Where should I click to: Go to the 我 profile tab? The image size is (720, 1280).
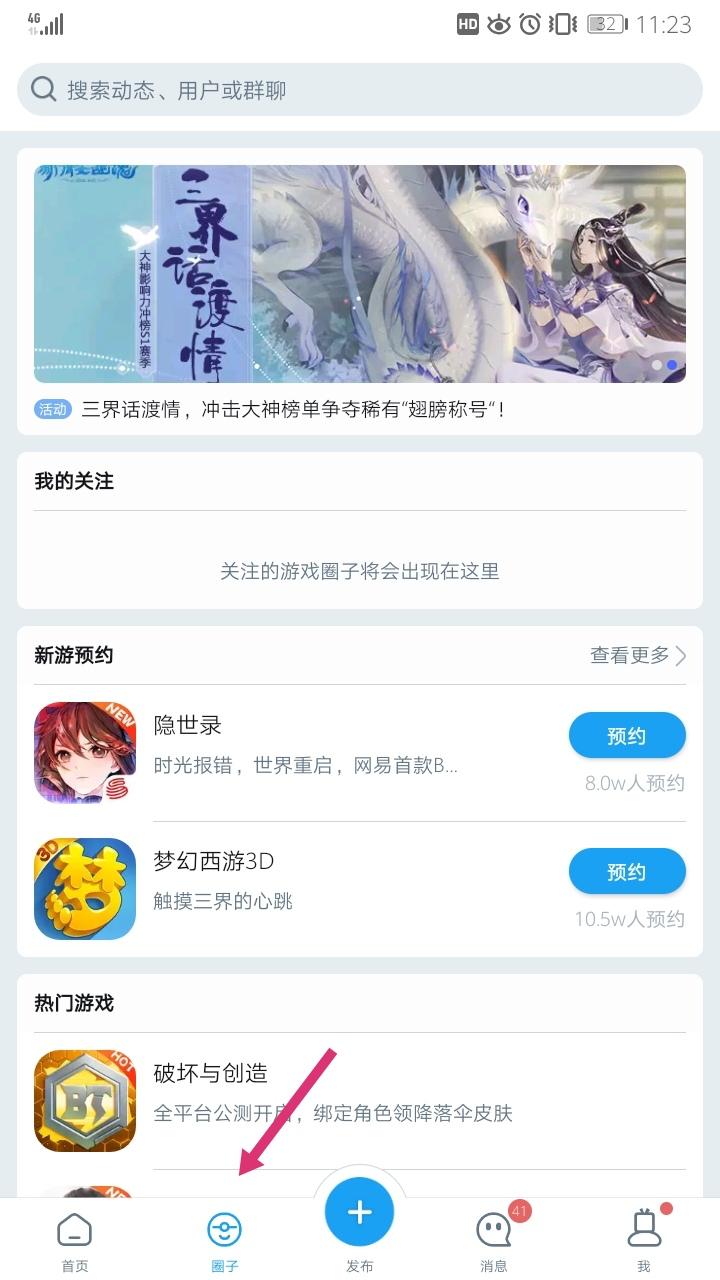pyautogui.click(x=644, y=1241)
